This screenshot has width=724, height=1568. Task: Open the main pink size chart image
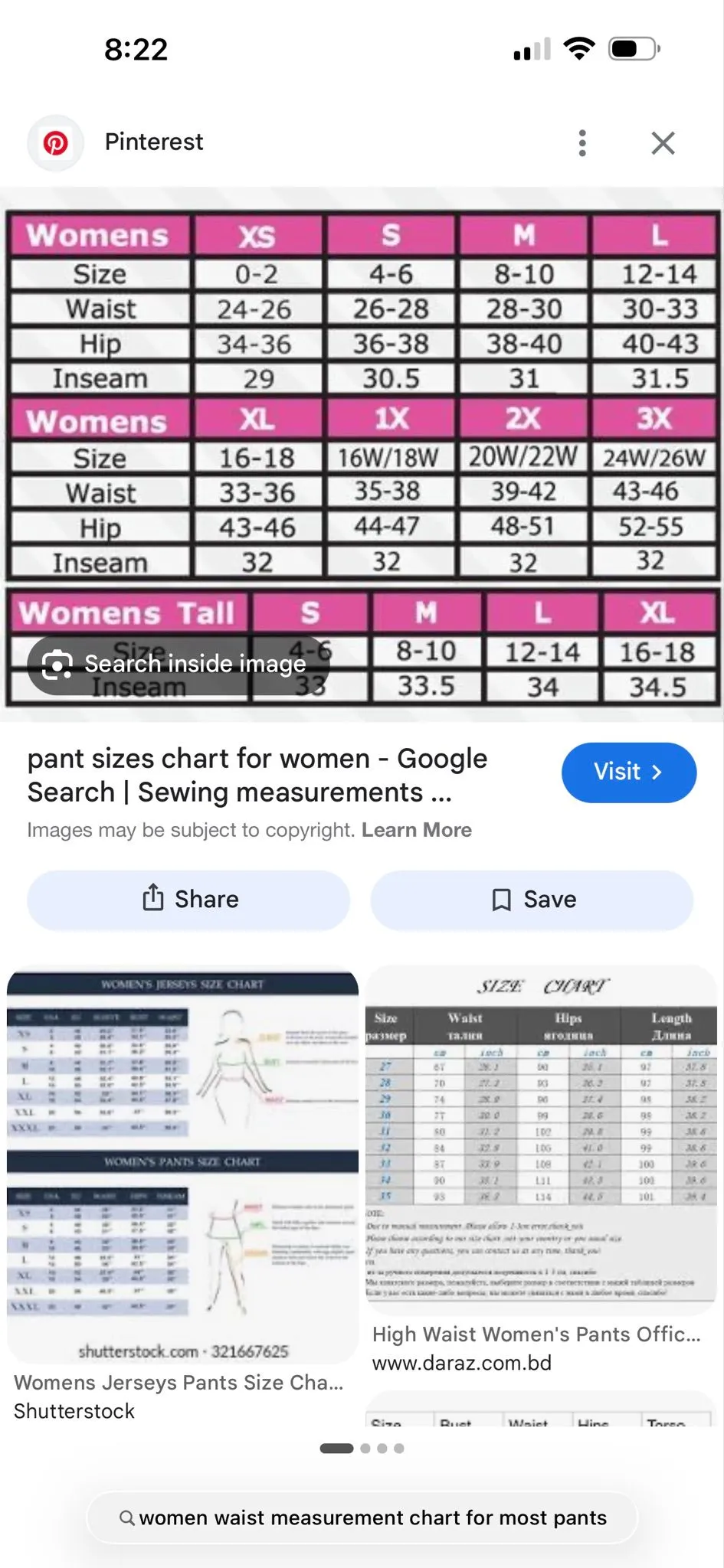[362, 455]
